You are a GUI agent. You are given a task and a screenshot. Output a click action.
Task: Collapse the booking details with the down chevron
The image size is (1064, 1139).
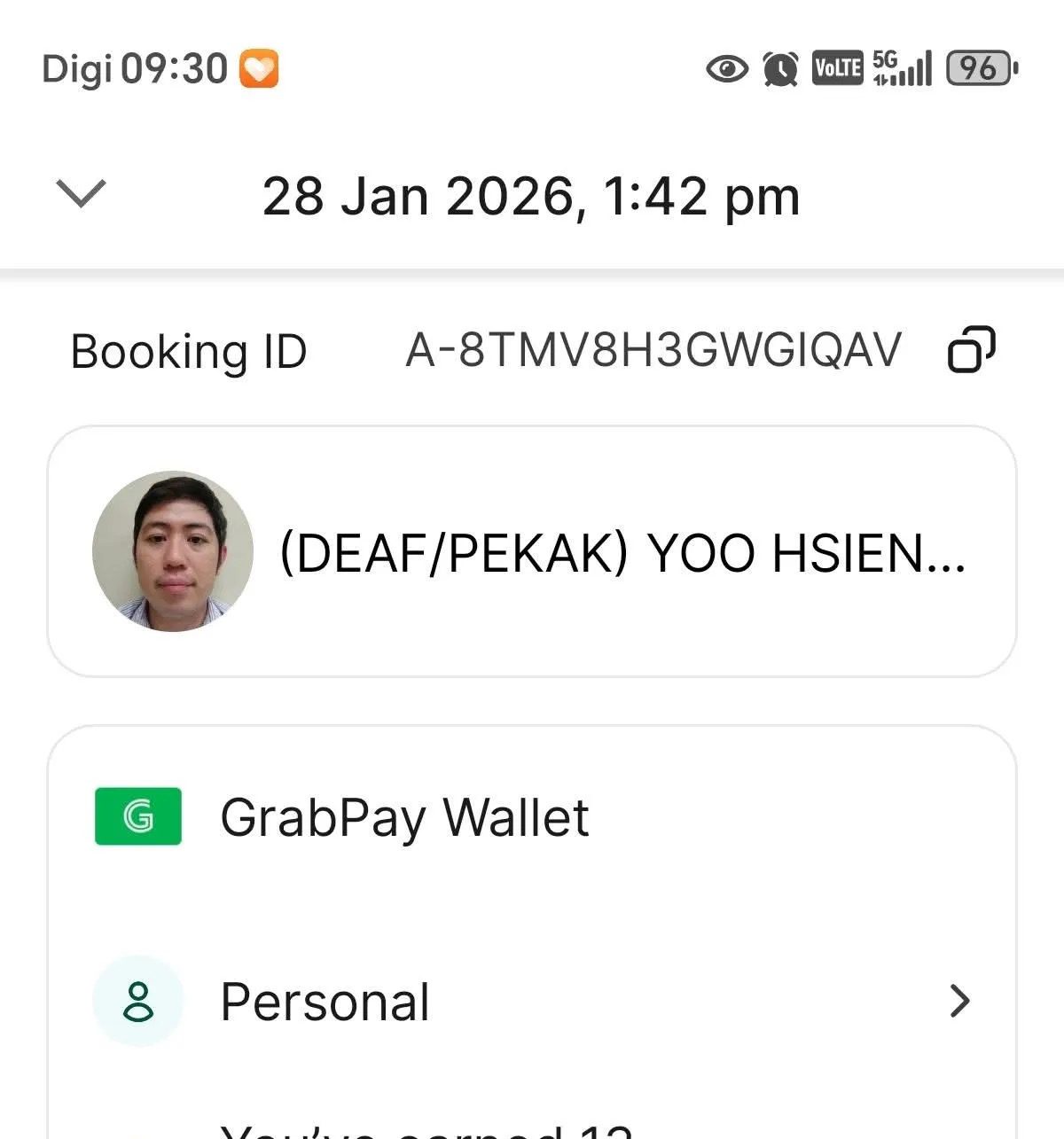tap(78, 196)
